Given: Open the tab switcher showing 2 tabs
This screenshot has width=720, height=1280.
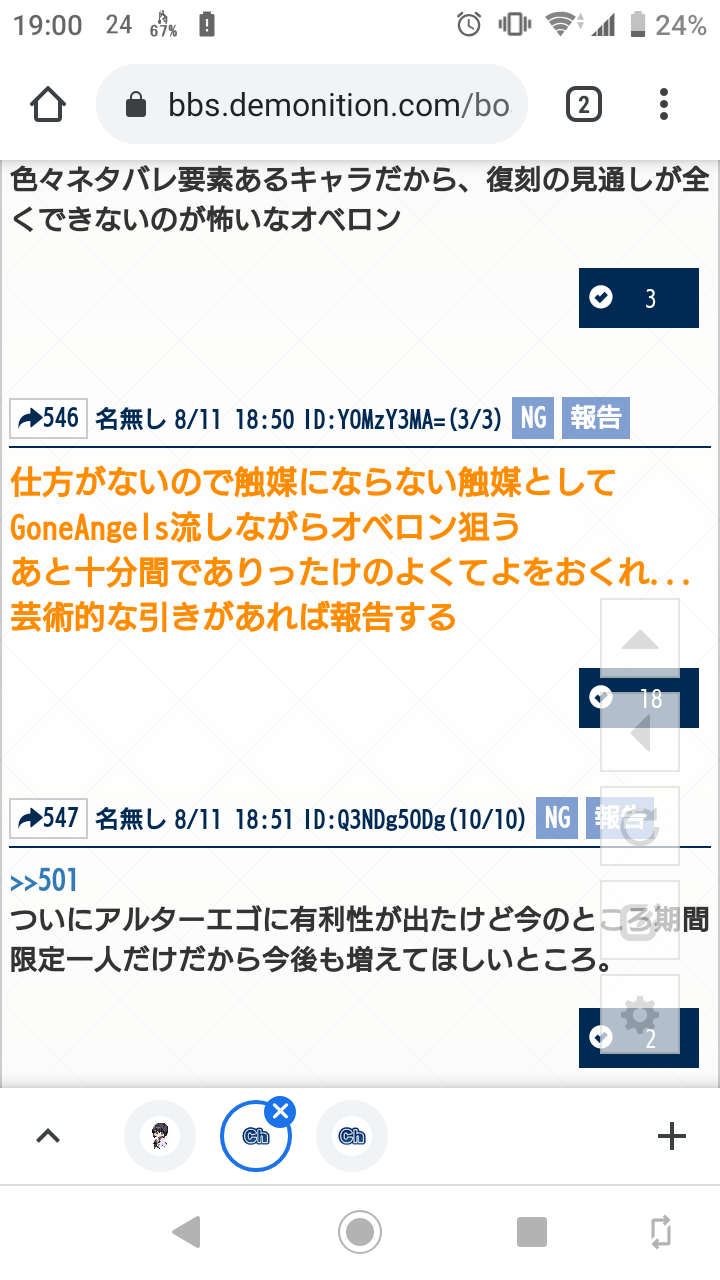Looking at the screenshot, I should [583, 104].
